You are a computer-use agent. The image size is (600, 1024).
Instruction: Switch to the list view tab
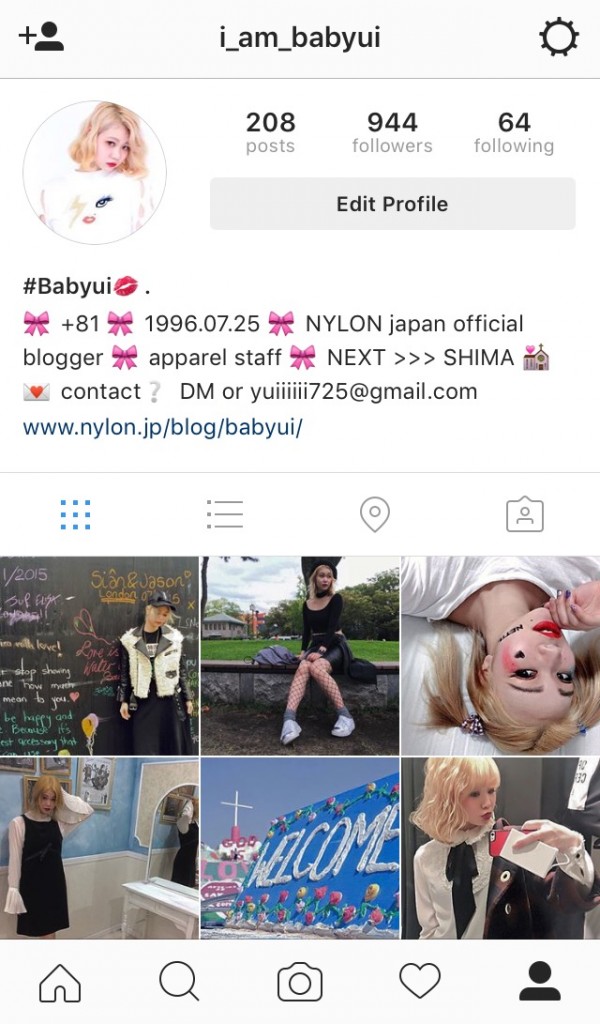click(x=225, y=514)
